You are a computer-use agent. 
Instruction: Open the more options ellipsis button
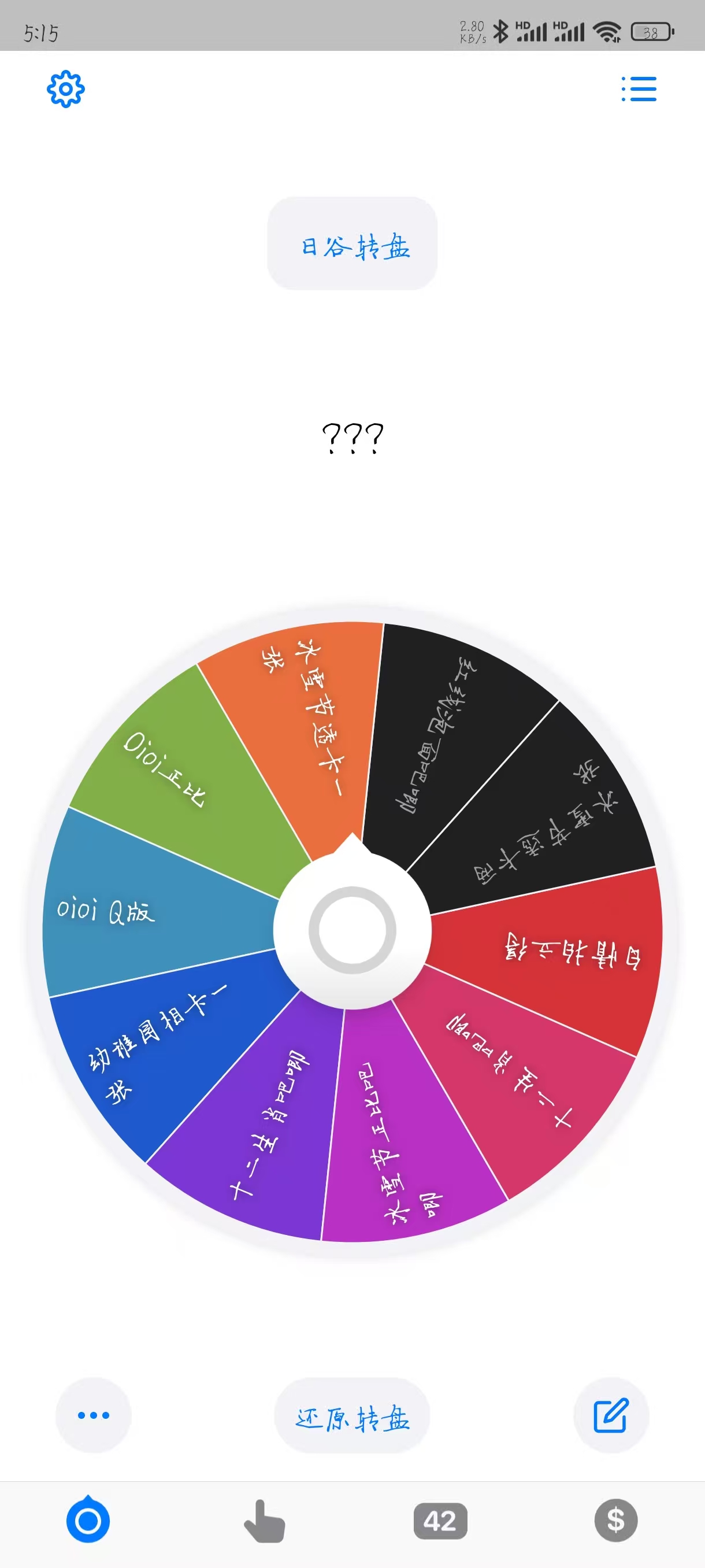[x=92, y=1417]
